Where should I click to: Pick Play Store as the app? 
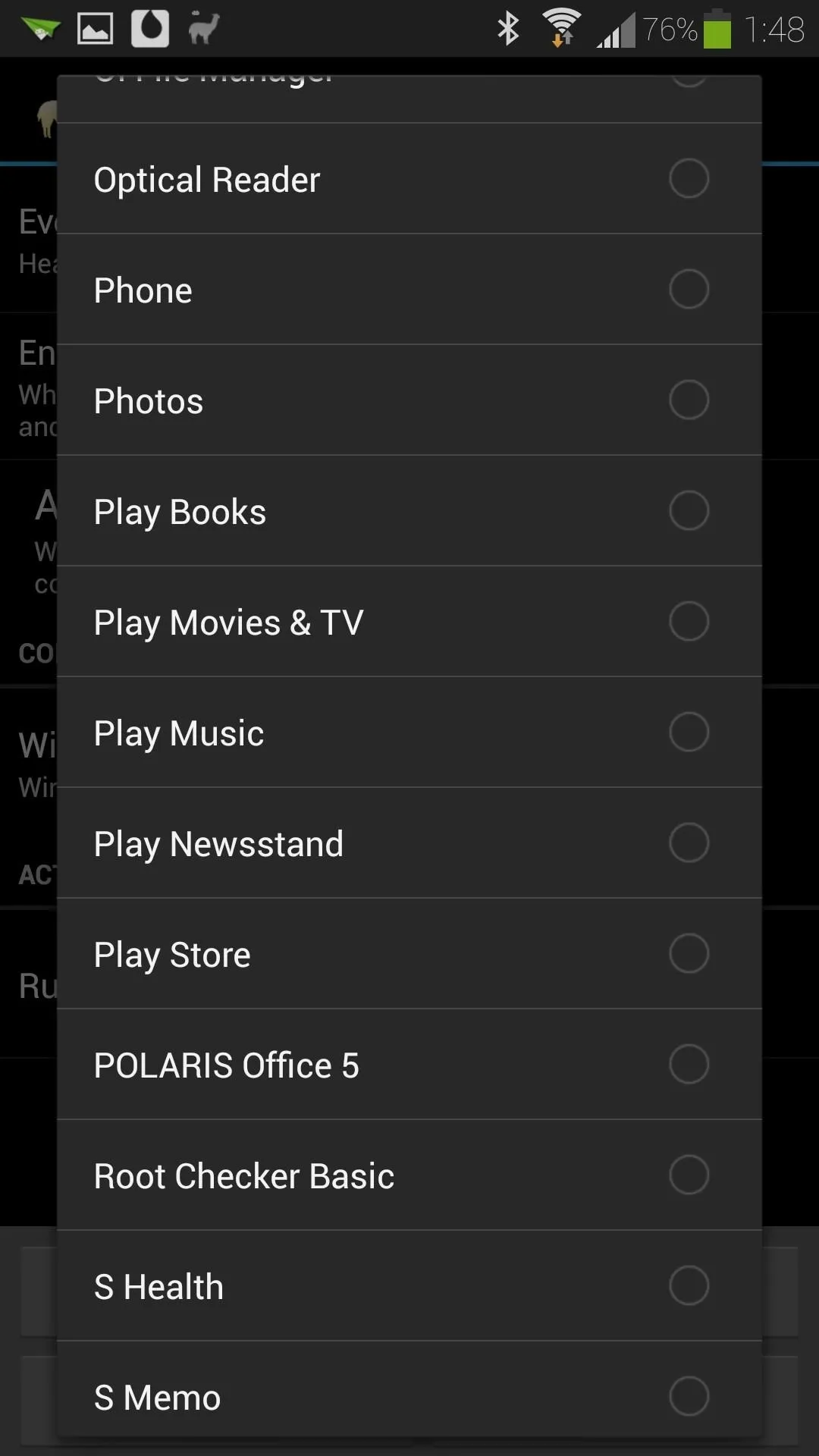(x=409, y=954)
